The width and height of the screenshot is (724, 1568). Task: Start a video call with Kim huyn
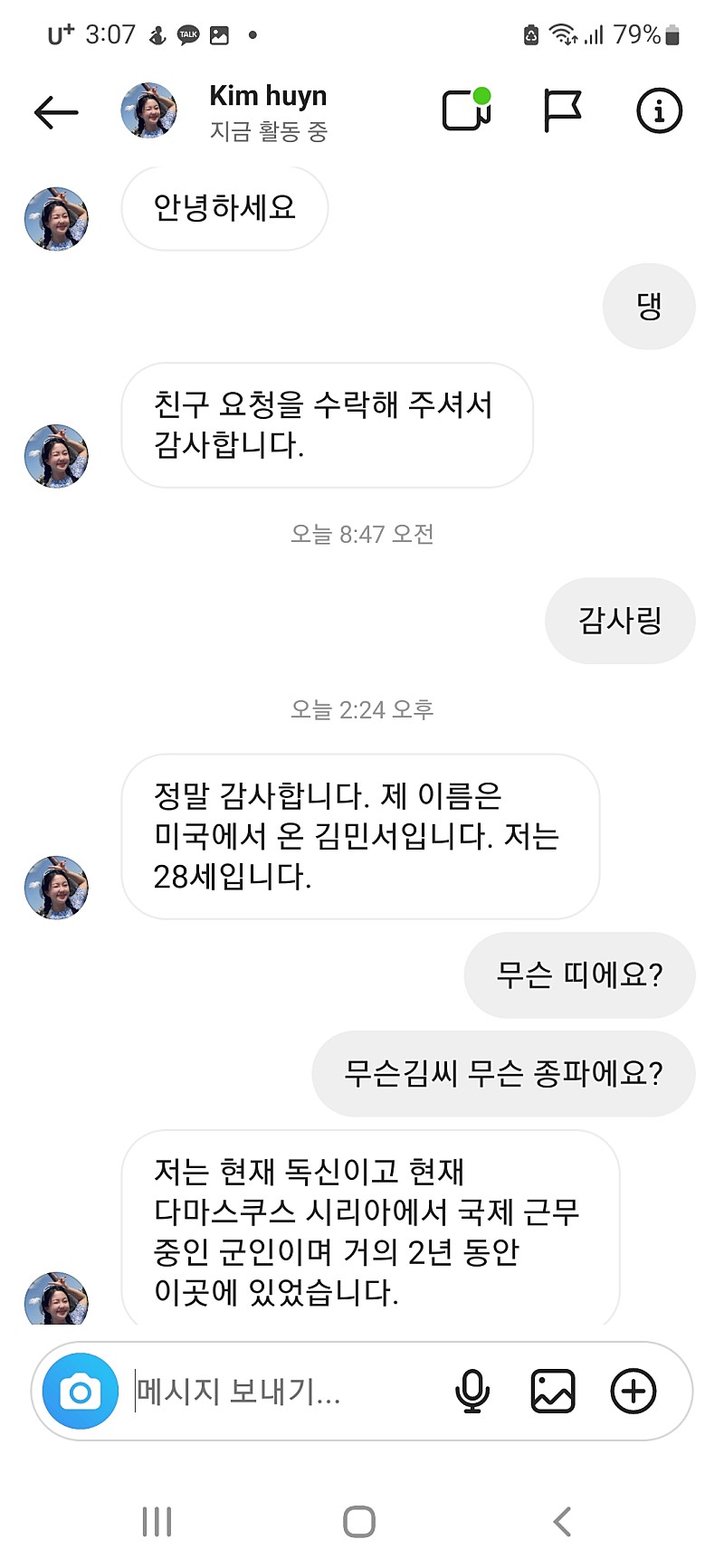467,110
